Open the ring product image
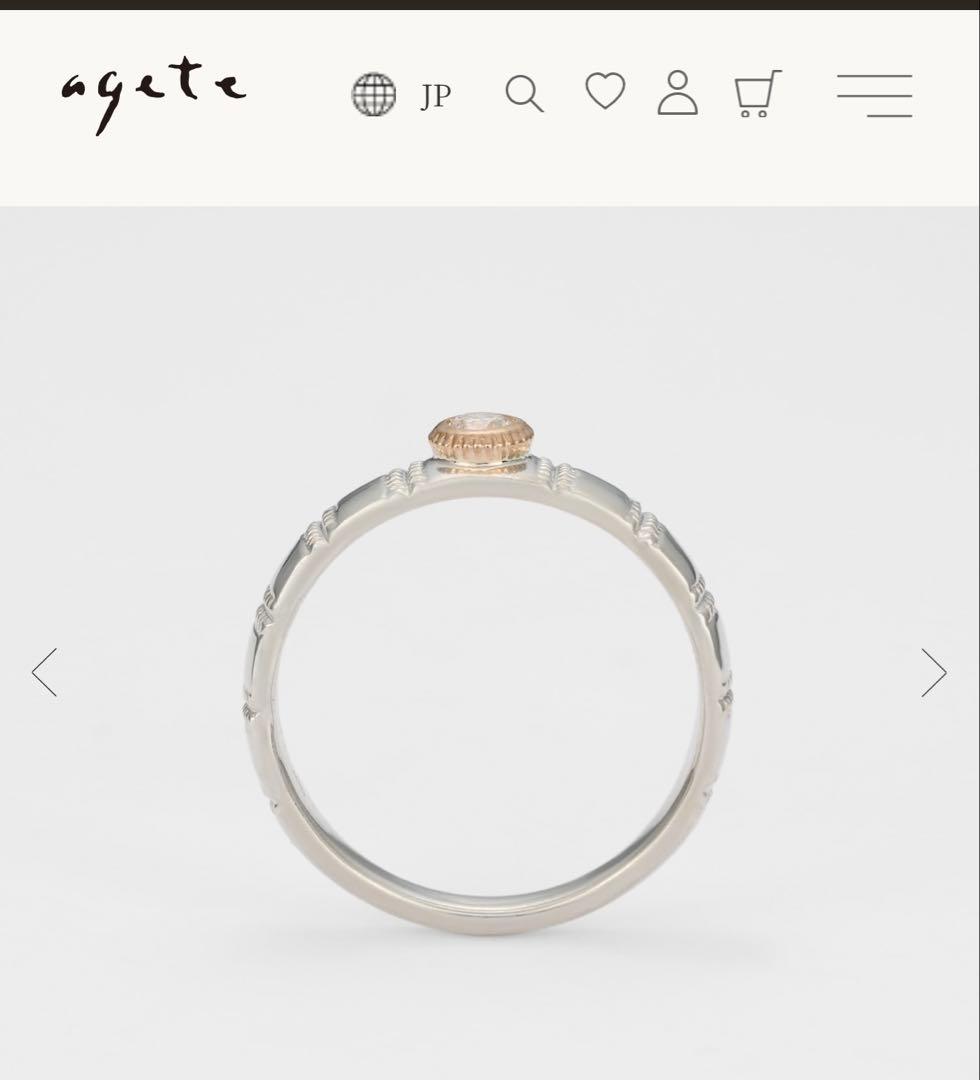980x1080 pixels. 488,680
